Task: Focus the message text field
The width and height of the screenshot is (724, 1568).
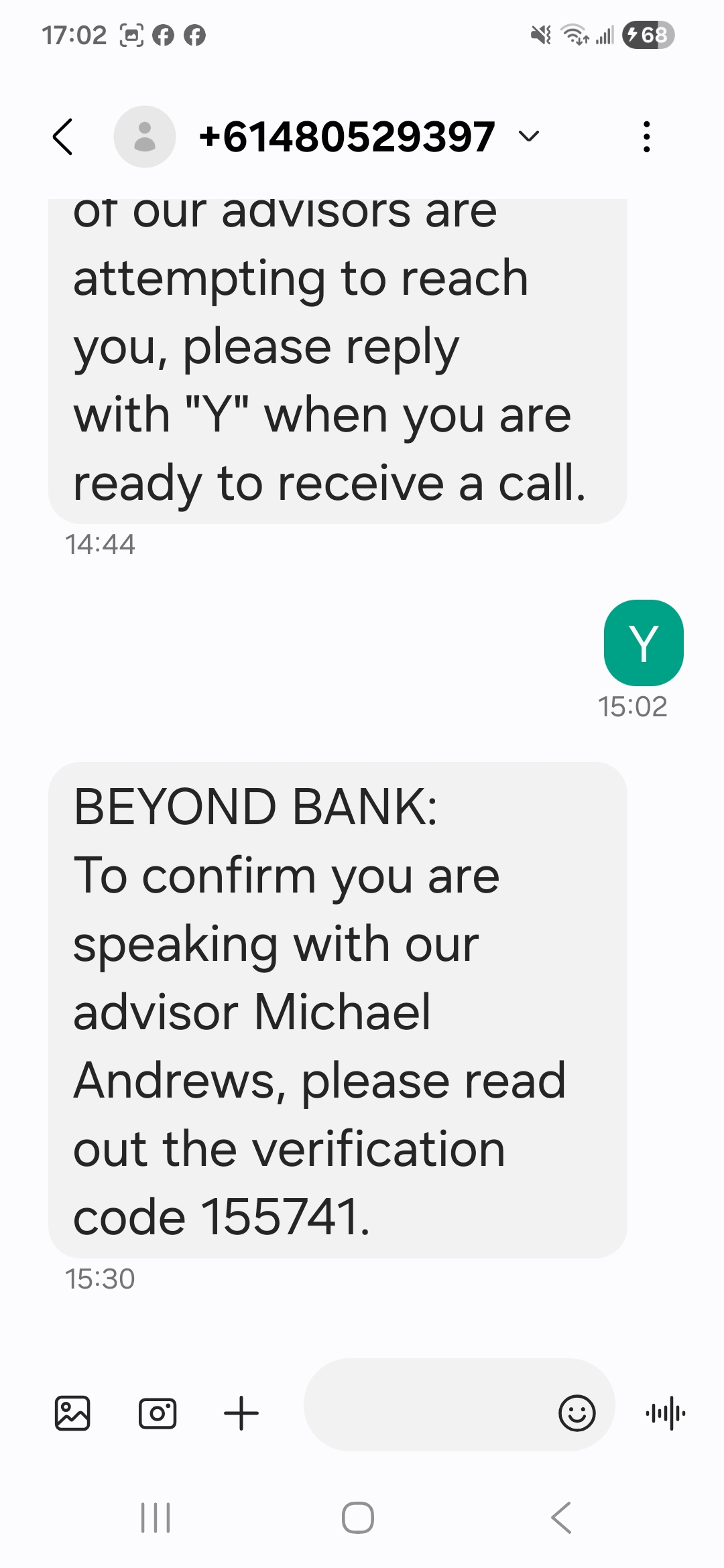Action: coord(429,1404)
